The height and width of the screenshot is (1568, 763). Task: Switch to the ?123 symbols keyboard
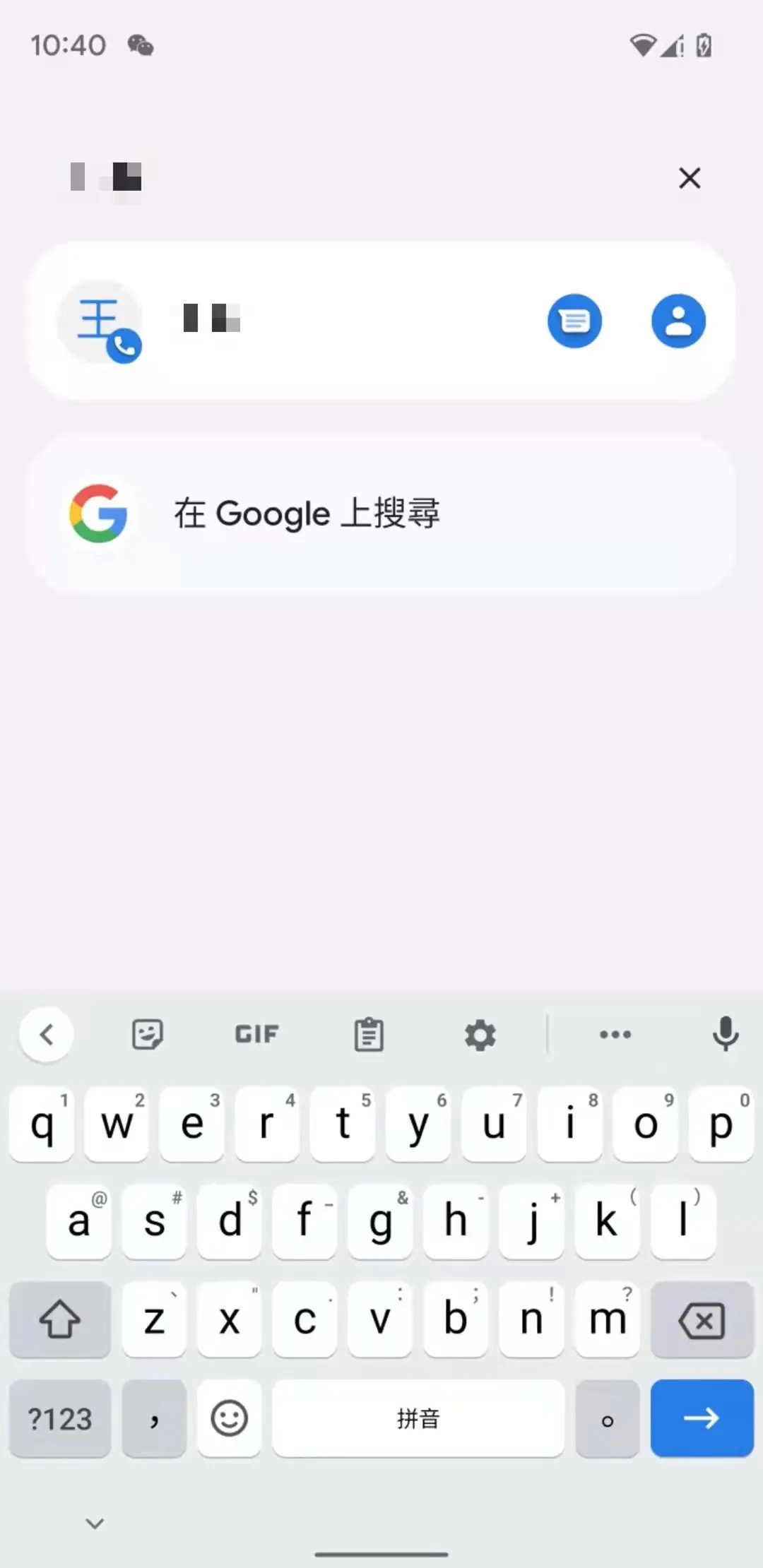[60, 1419]
